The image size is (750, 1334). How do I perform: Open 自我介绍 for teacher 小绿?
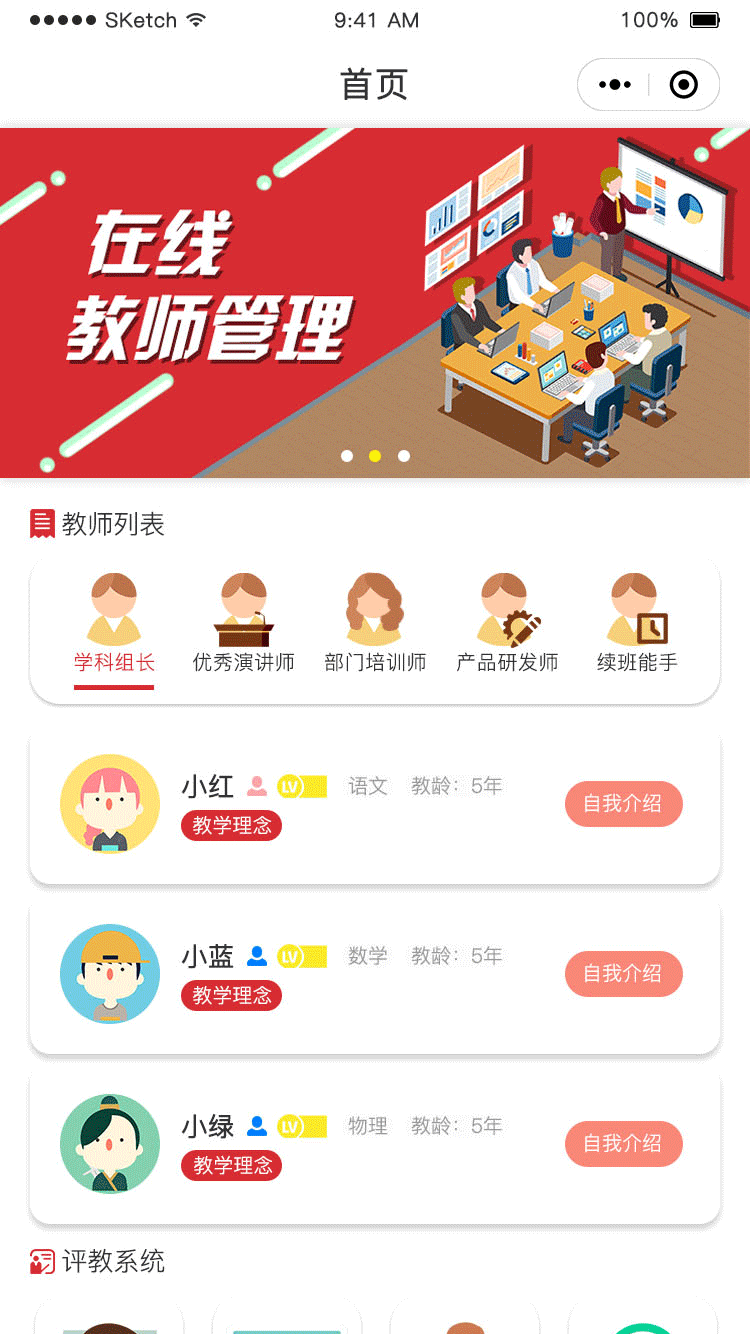pos(623,1144)
